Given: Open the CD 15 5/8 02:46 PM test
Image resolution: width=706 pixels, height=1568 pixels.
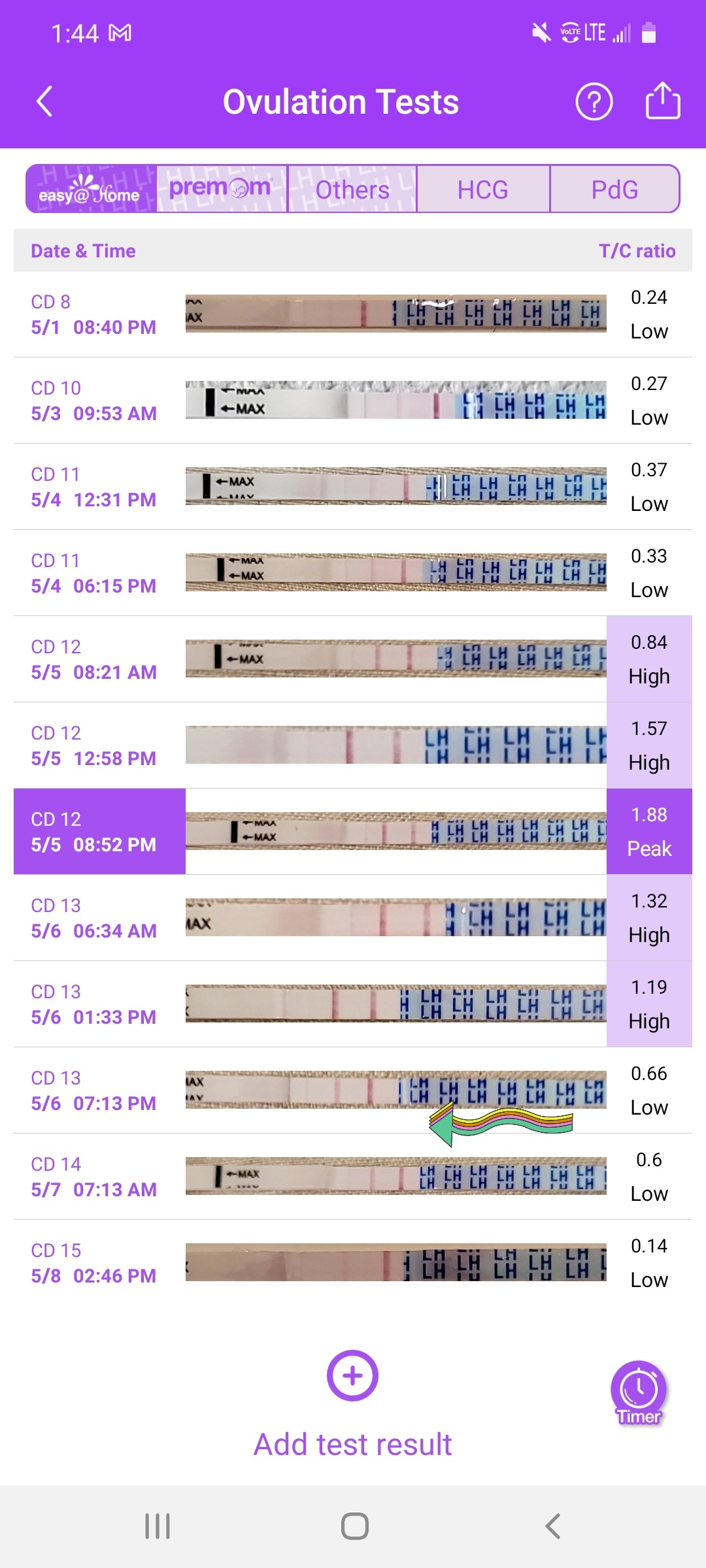Looking at the screenshot, I should pyautogui.click(x=353, y=1263).
